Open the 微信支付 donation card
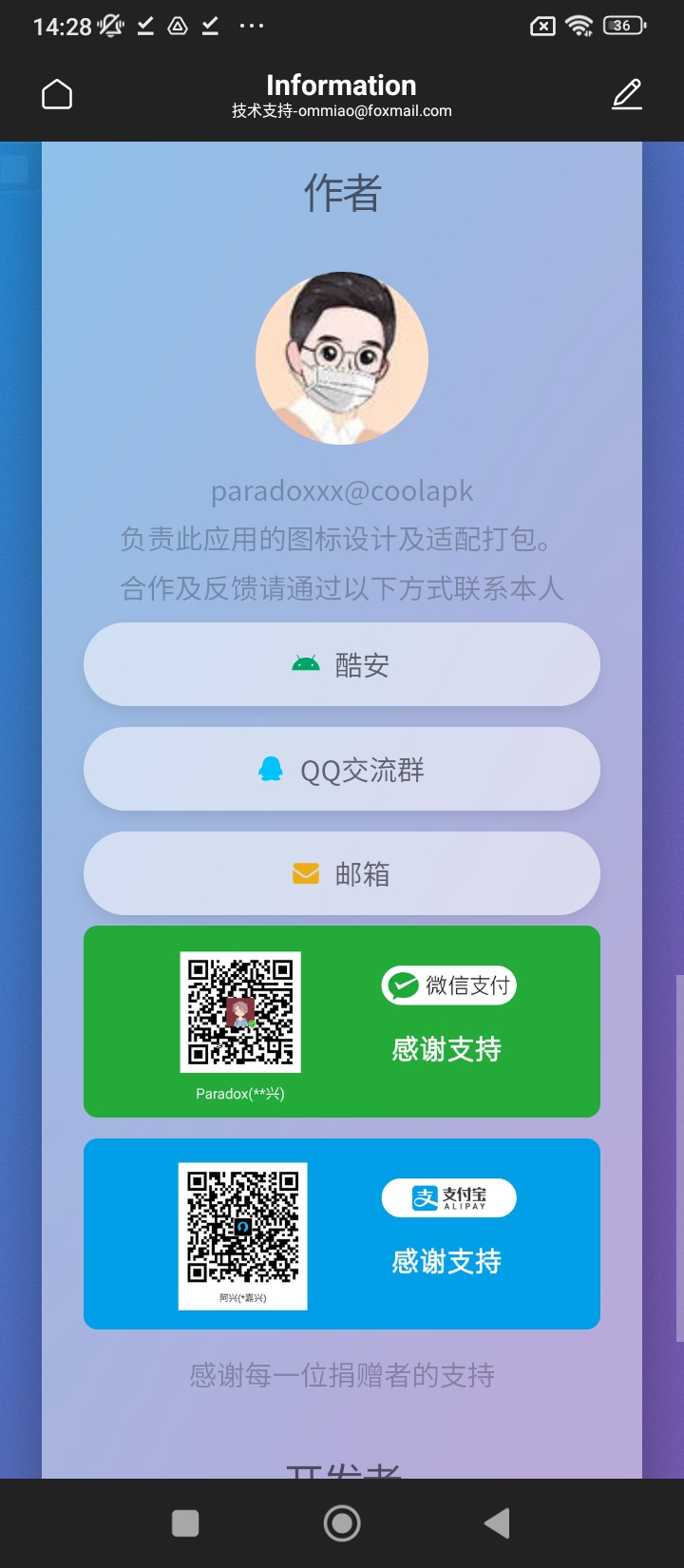This screenshot has width=684, height=1568. (x=342, y=1022)
